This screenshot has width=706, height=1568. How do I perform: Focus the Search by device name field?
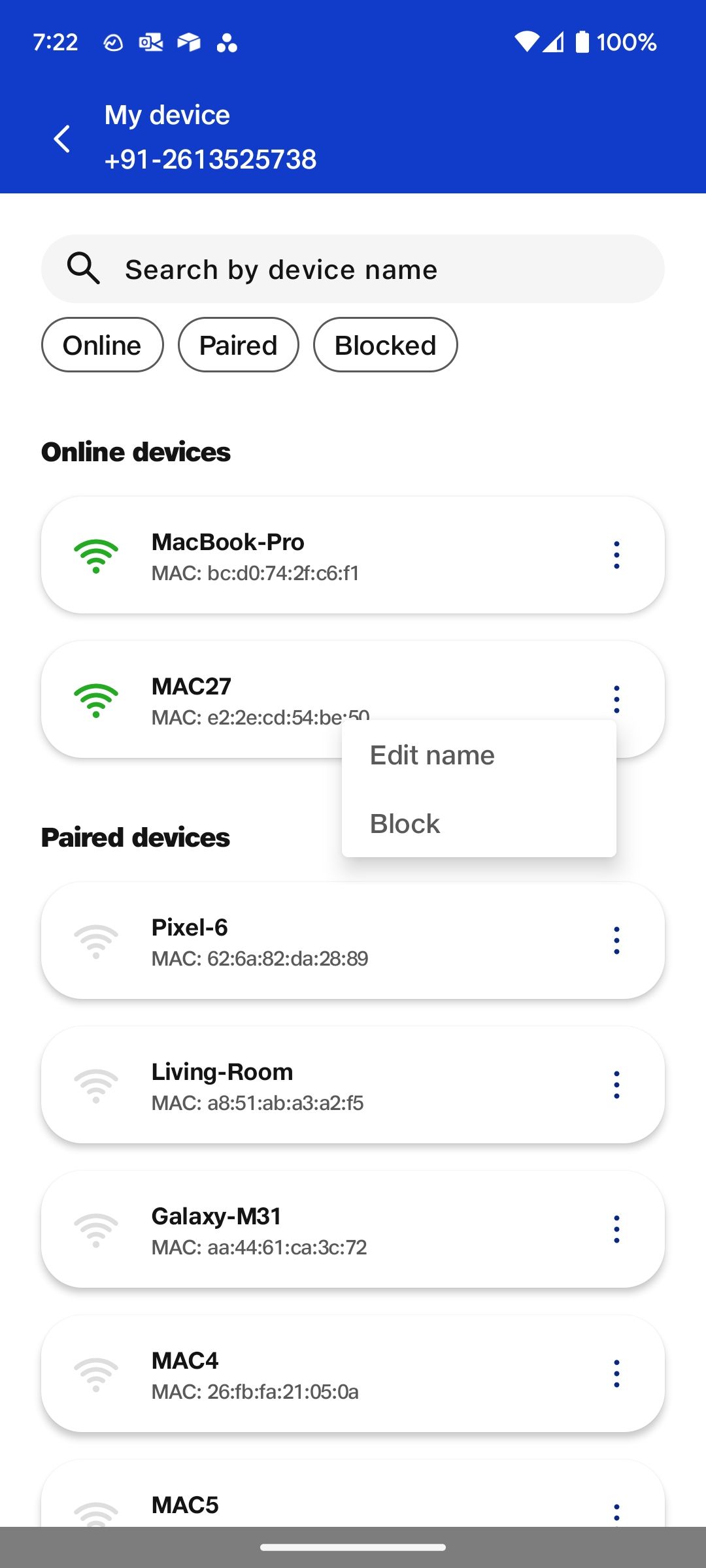[x=353, y=269]
